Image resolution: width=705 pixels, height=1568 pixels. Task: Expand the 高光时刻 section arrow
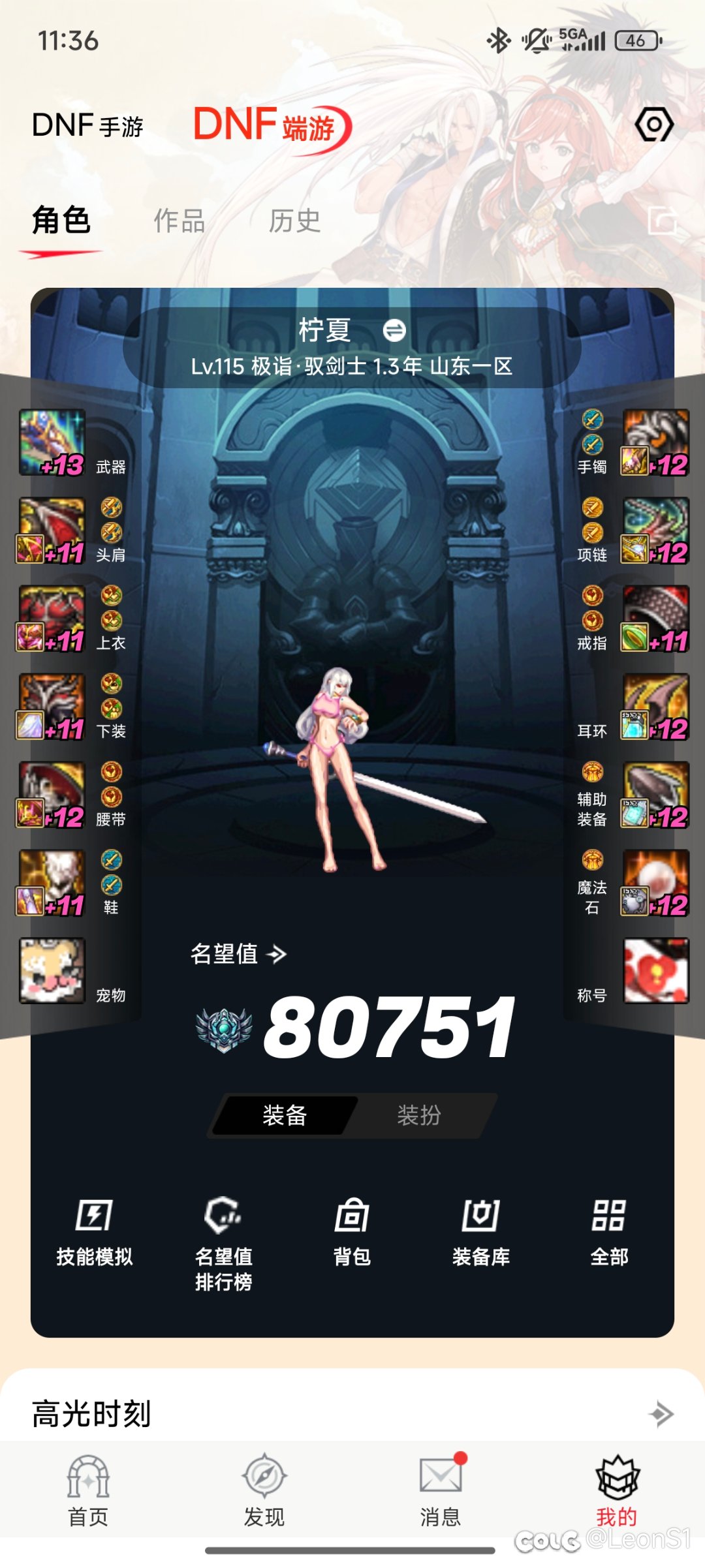(x=661, y=1414)
